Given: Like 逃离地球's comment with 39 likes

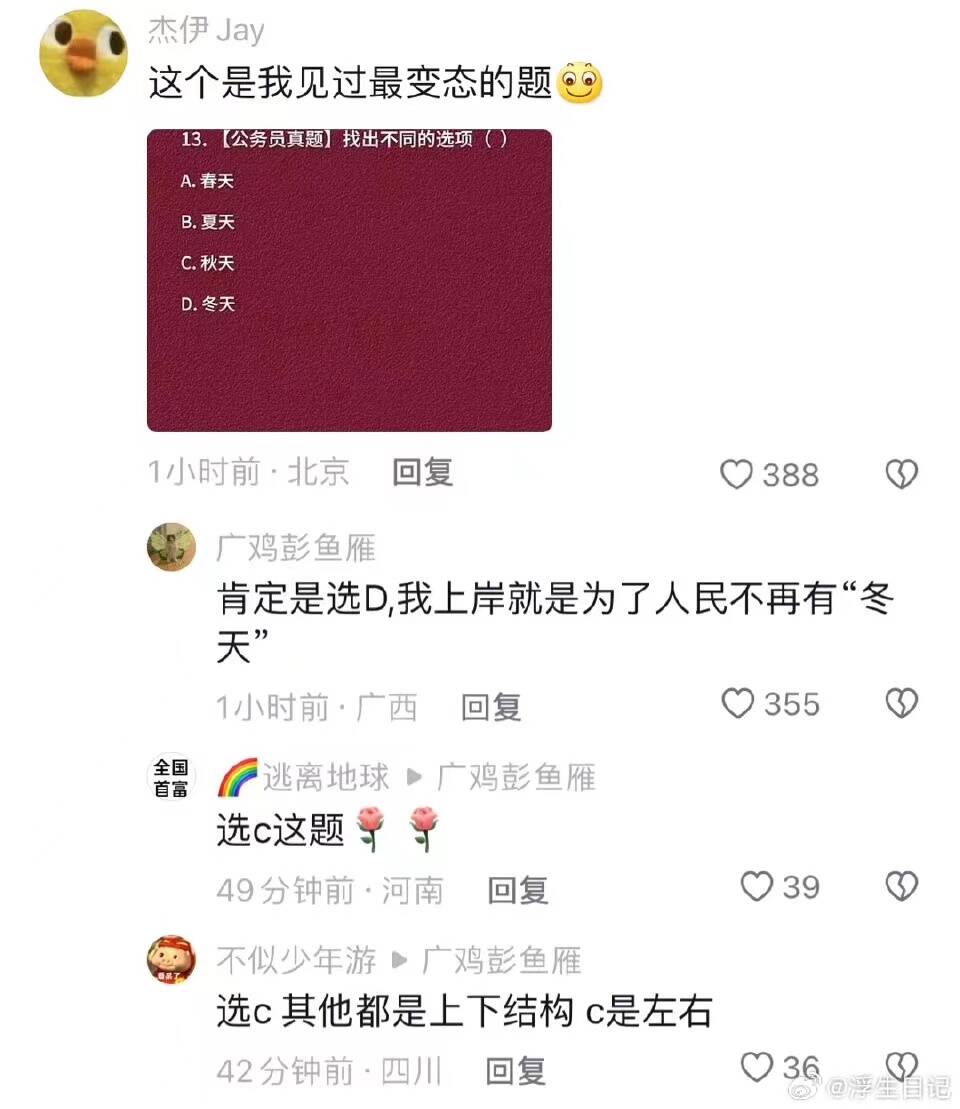Looking at the screenshot, I should click(x=757, y=886).
